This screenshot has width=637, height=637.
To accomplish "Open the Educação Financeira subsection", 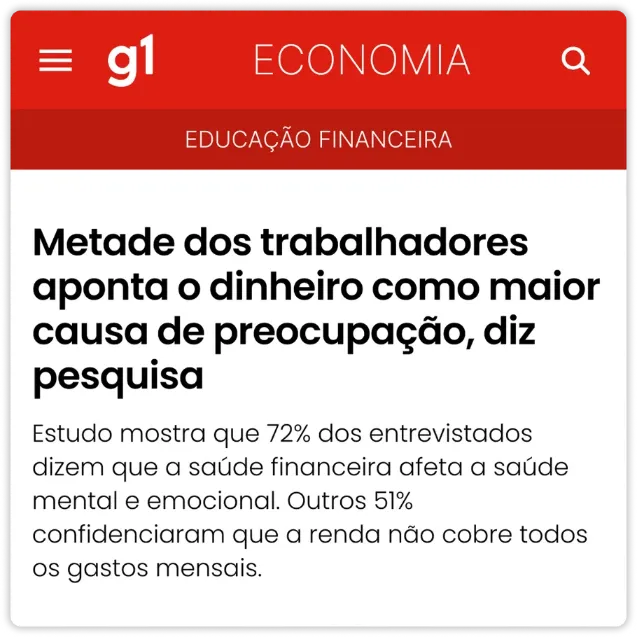I will (x=318, y=140).
